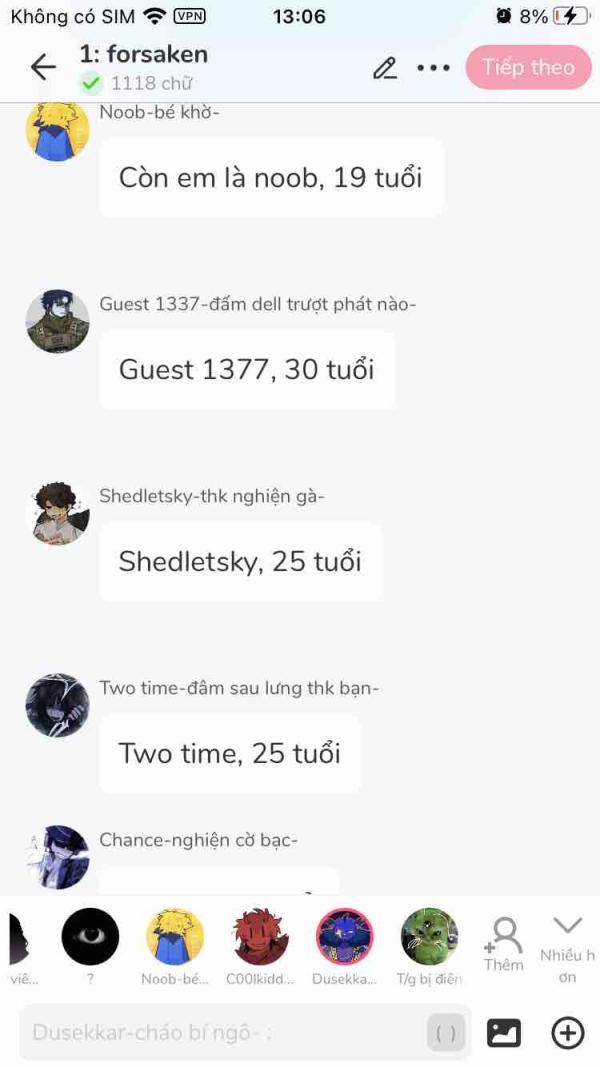The height and width of the screenshot is (1067, 600).
Task: Tap the message Còn em là noob, 19 tuổi
Action: click(270, 178)
